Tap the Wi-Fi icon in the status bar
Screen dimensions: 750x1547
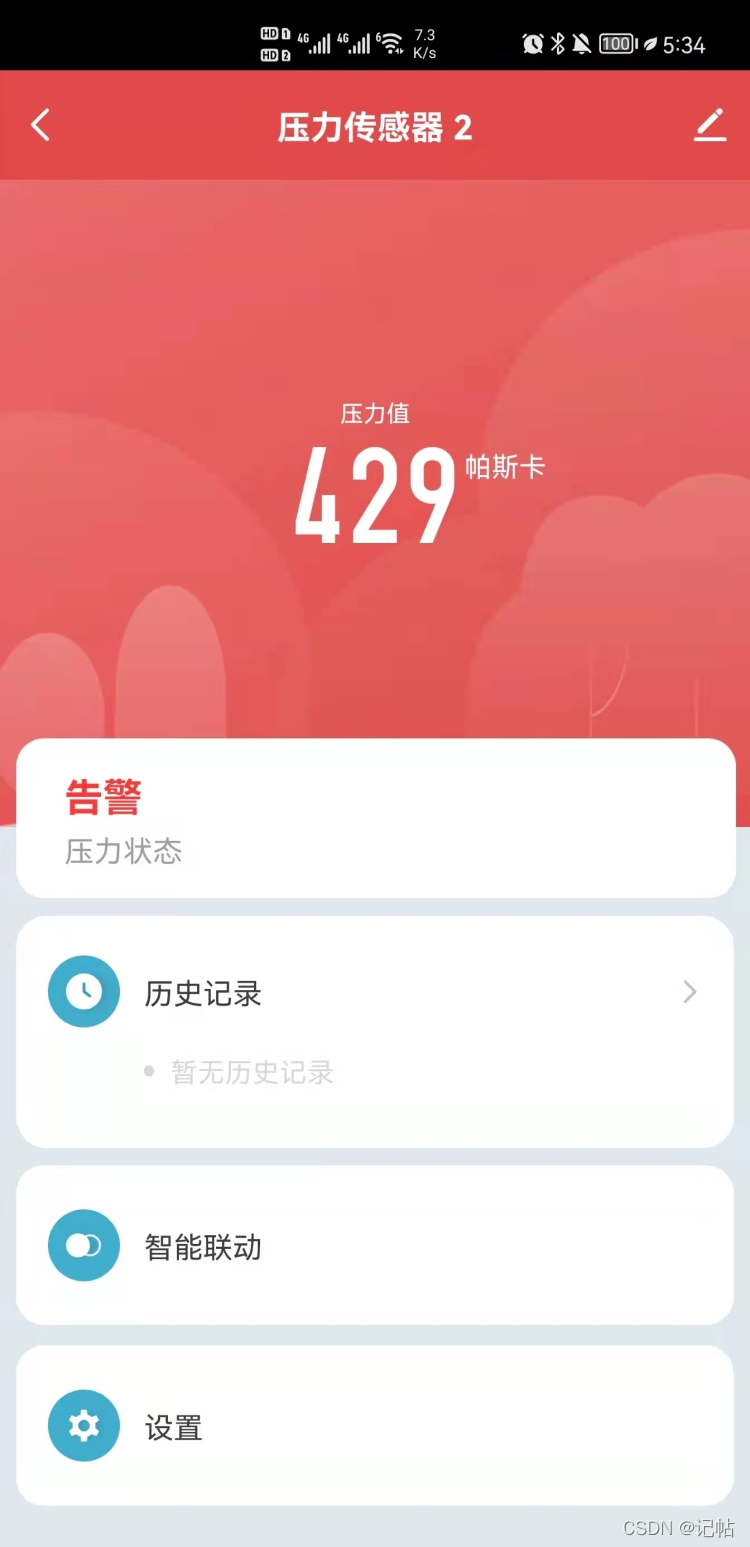click(x=390, y=42)
